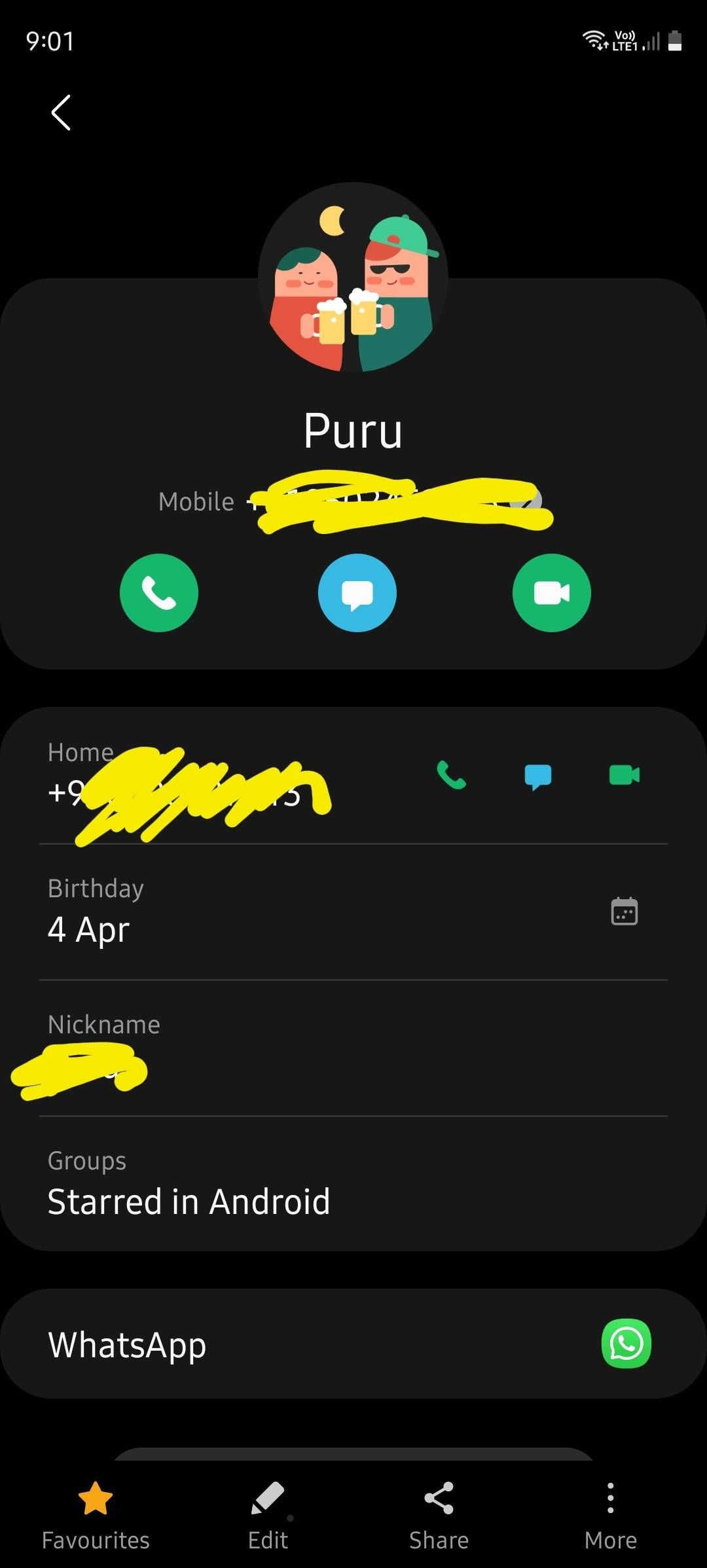Viewport: 707px width, 1568px height.
Task: Video call the Home number
Action: point(623,777)
